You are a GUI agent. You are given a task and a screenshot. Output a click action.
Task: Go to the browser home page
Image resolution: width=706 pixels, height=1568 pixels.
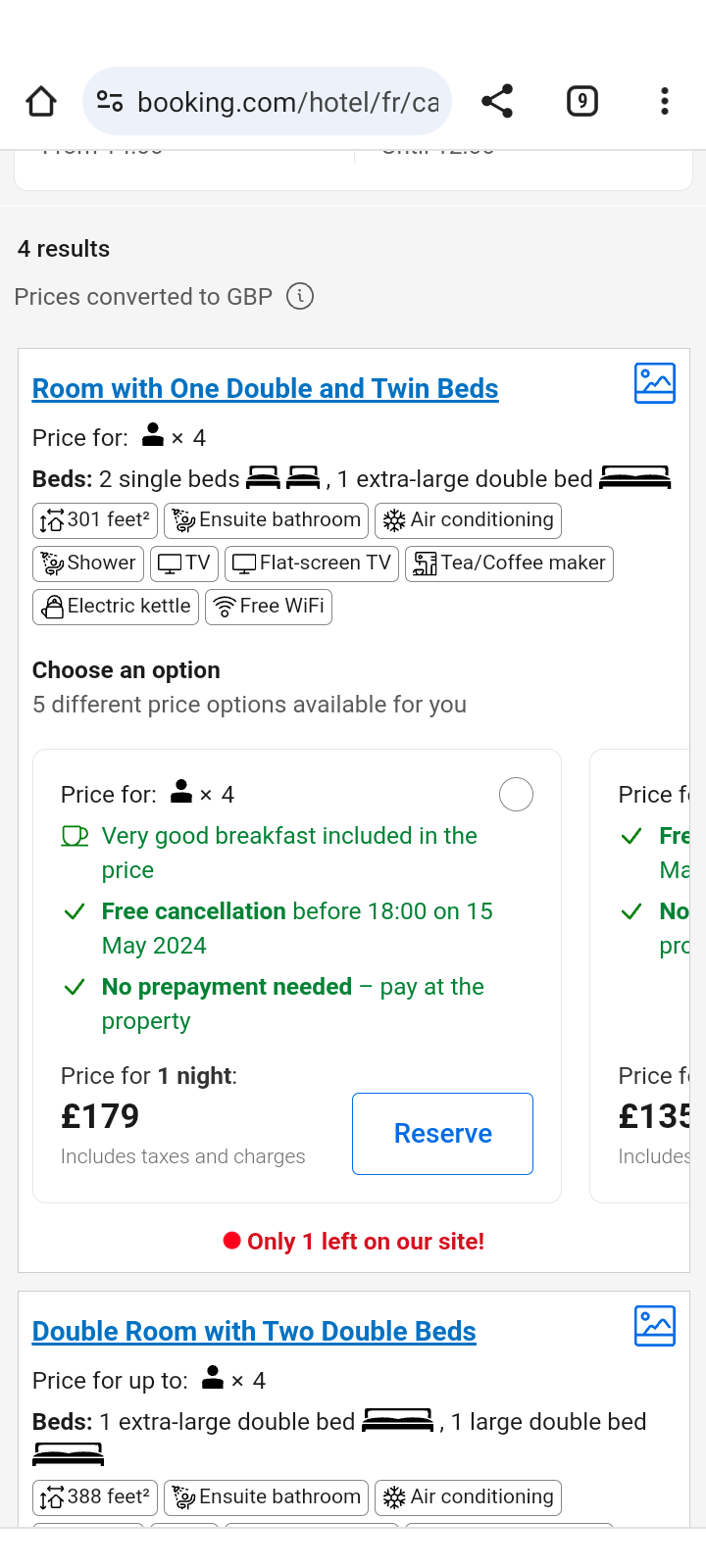[41, 101]
